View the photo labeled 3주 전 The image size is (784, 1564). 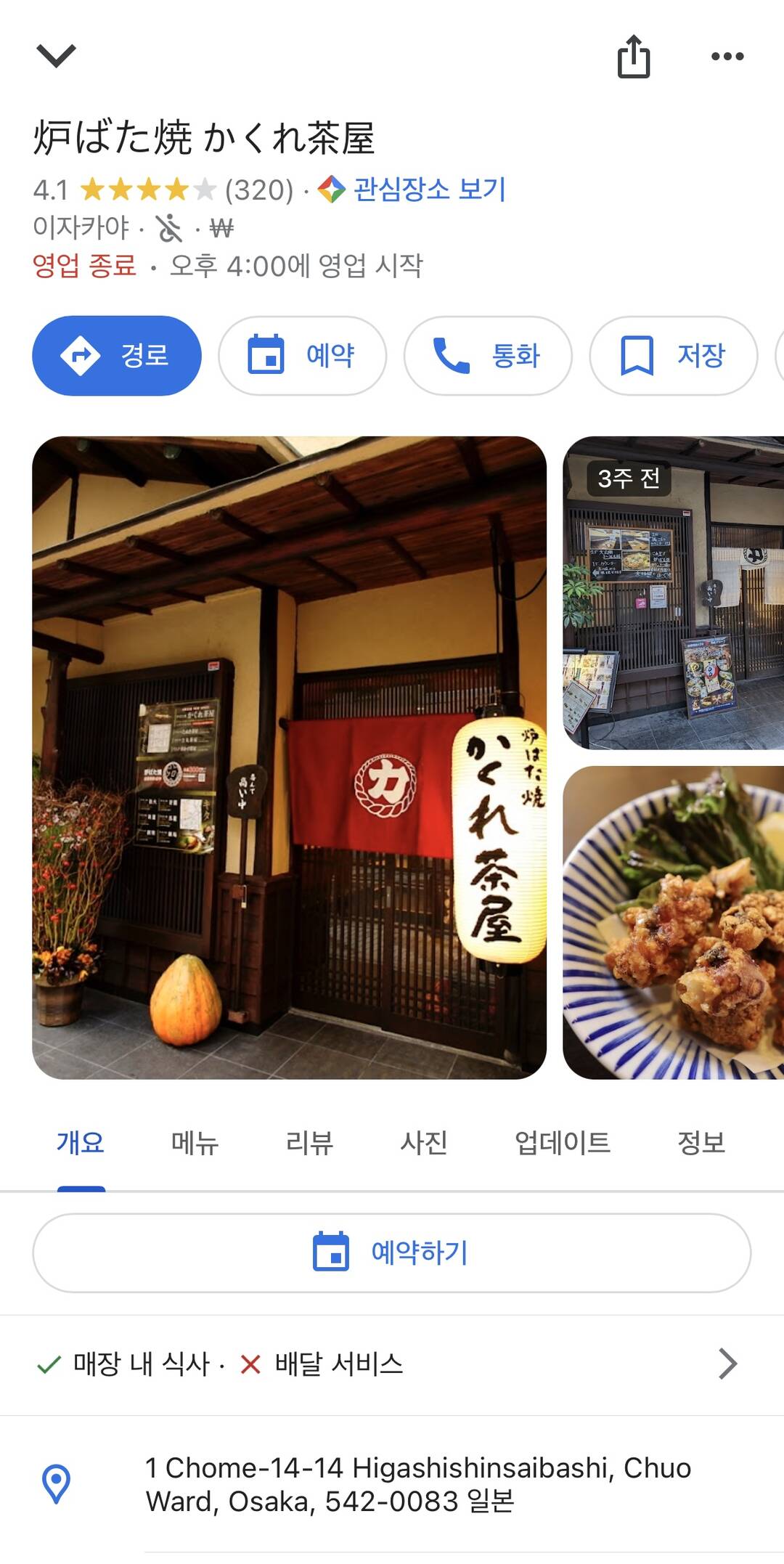673,592
